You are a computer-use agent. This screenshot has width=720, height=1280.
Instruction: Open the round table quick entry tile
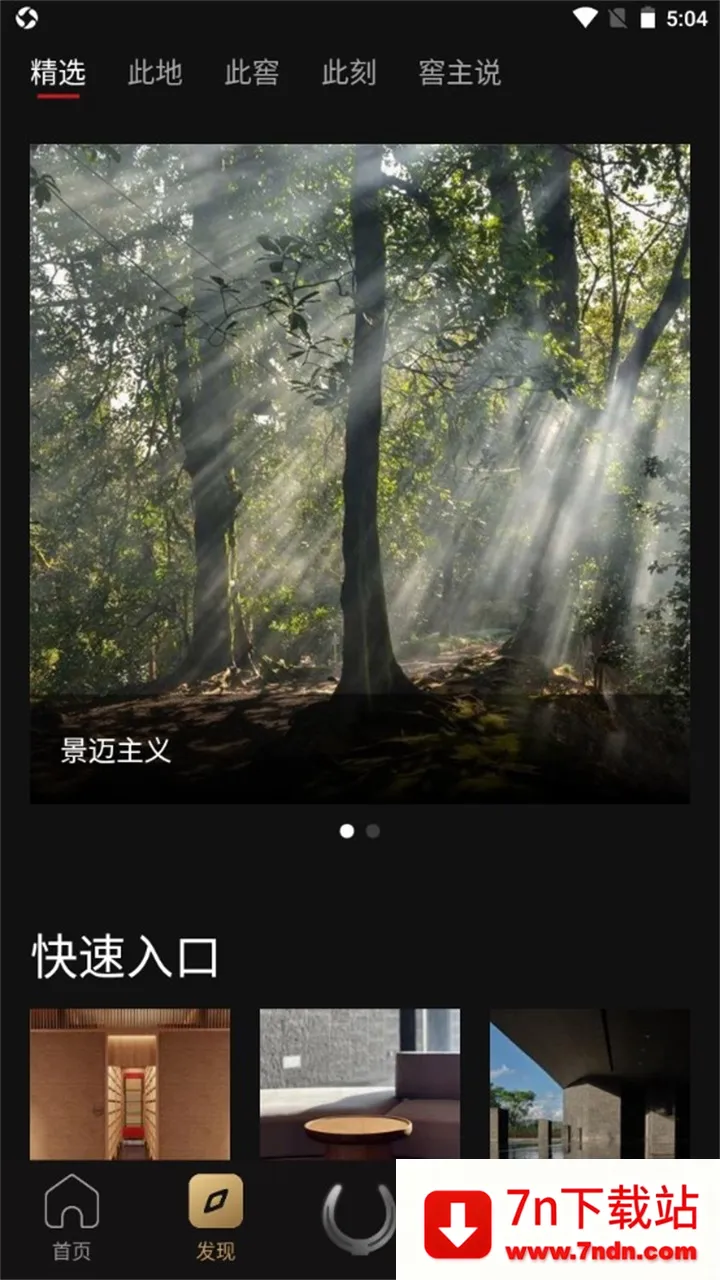360,1084
